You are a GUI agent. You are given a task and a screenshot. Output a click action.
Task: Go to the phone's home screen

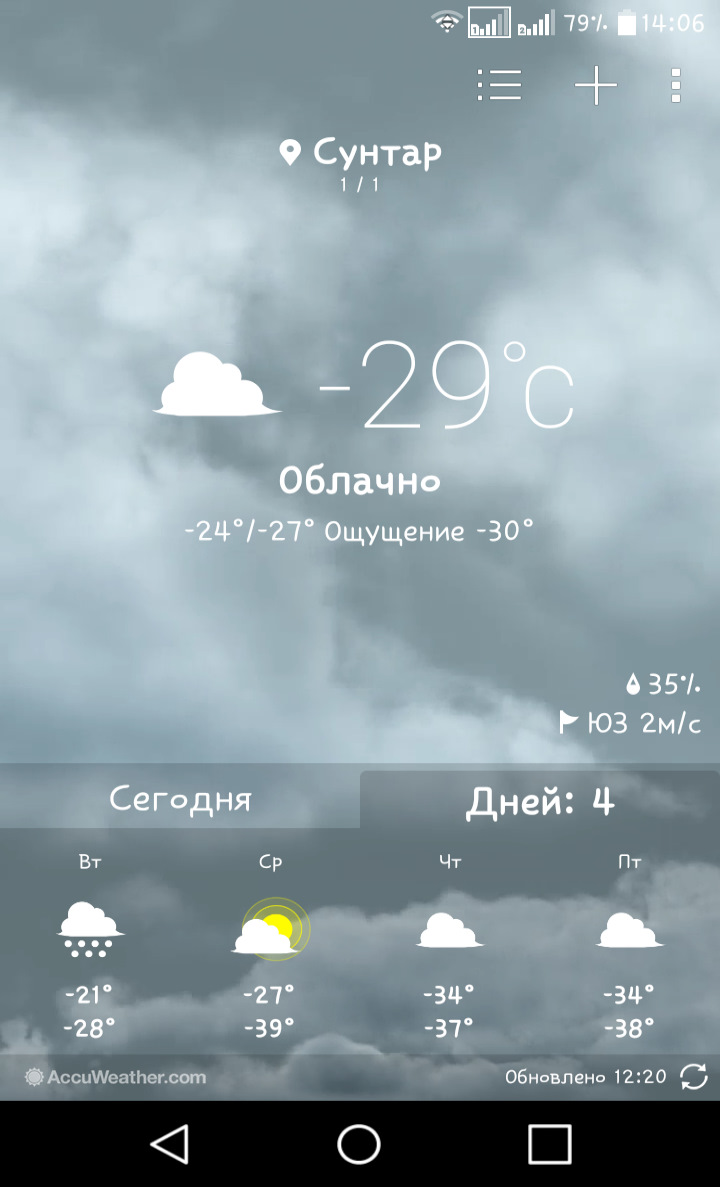pyautogui.click(x=359, y=1143)
